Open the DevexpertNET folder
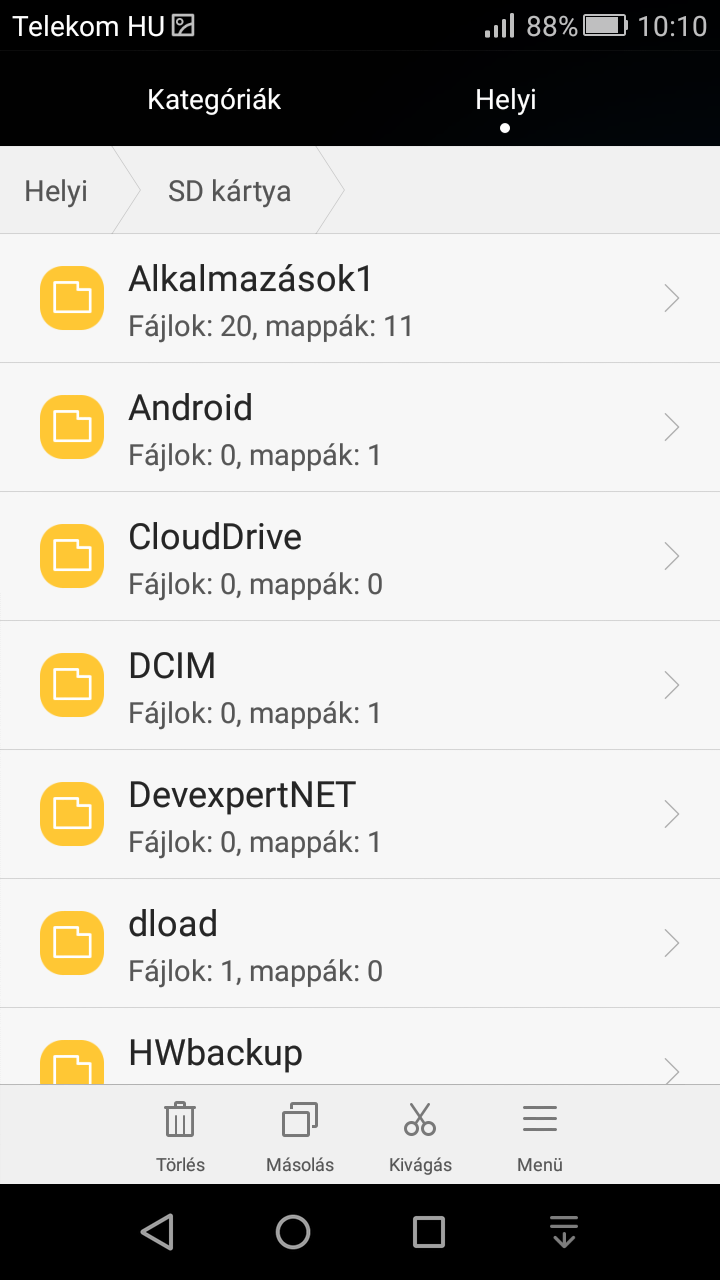The width and height of the screenshot is (720, 1280). [x=360, y=814]
